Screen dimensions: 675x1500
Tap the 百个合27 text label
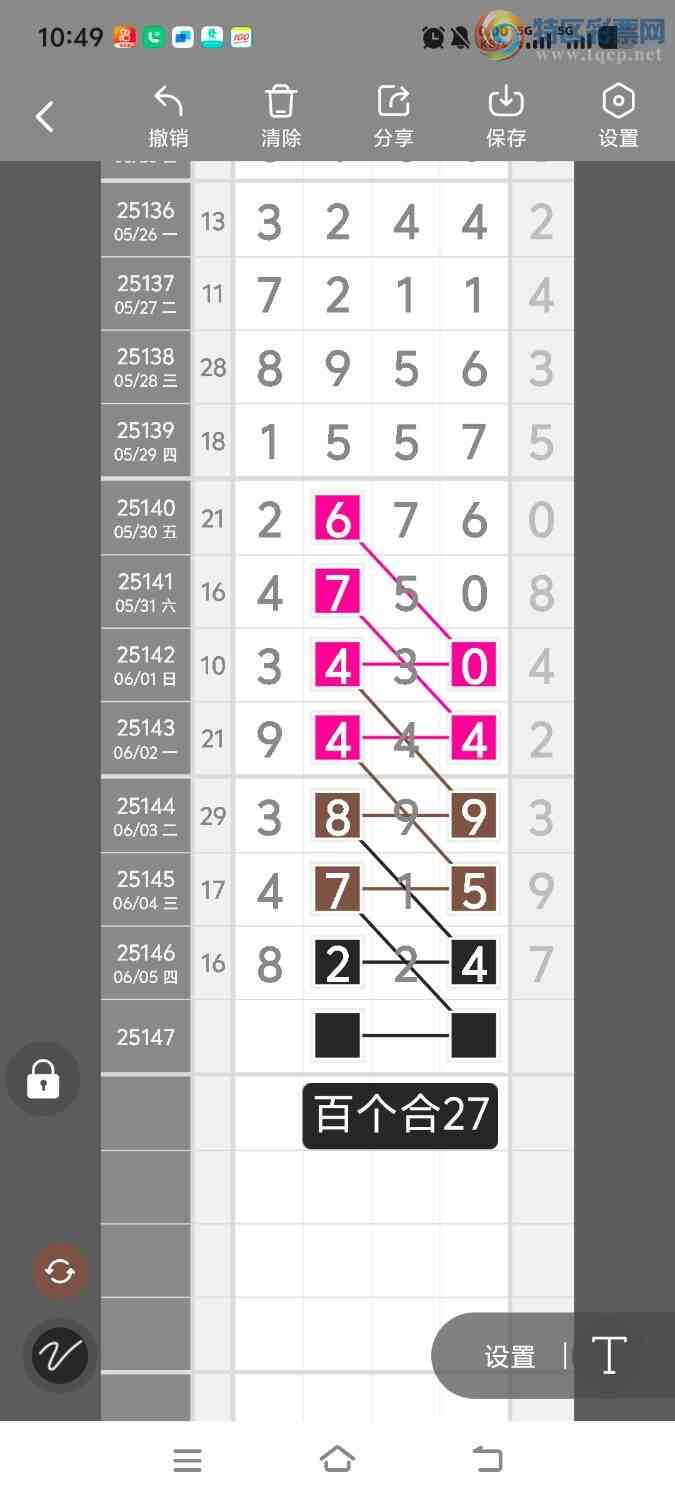[400, 1114]
